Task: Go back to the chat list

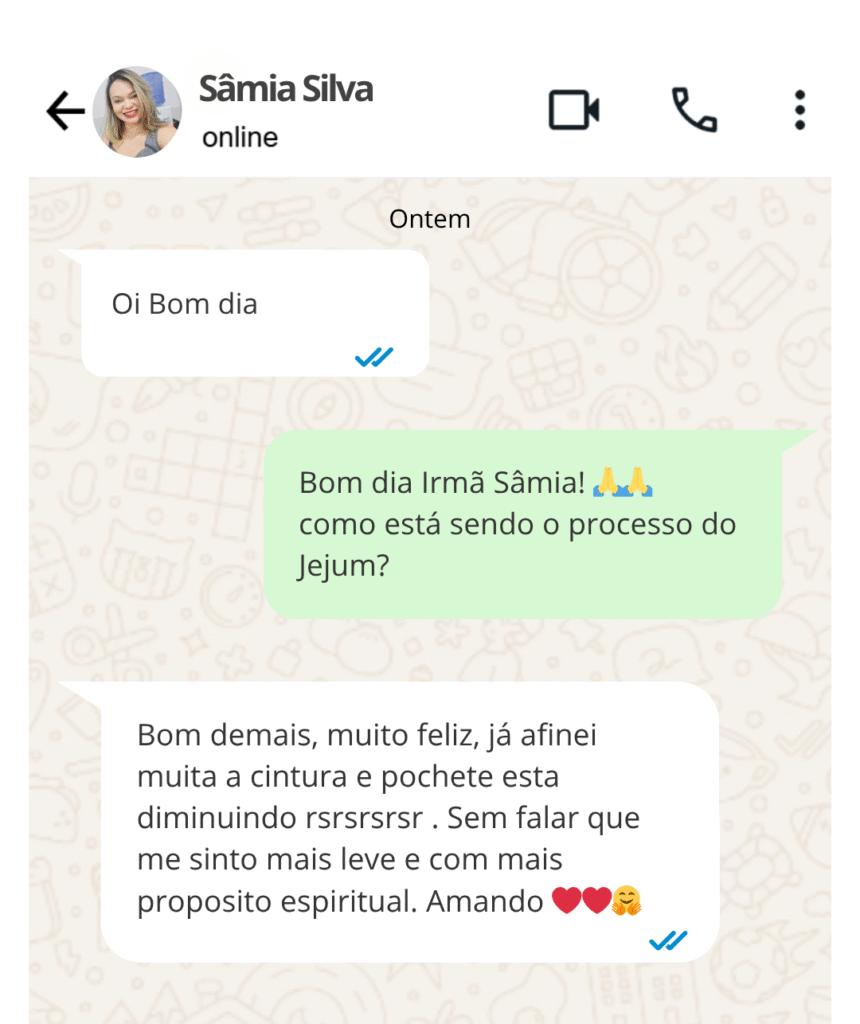Action: point(65,112)
